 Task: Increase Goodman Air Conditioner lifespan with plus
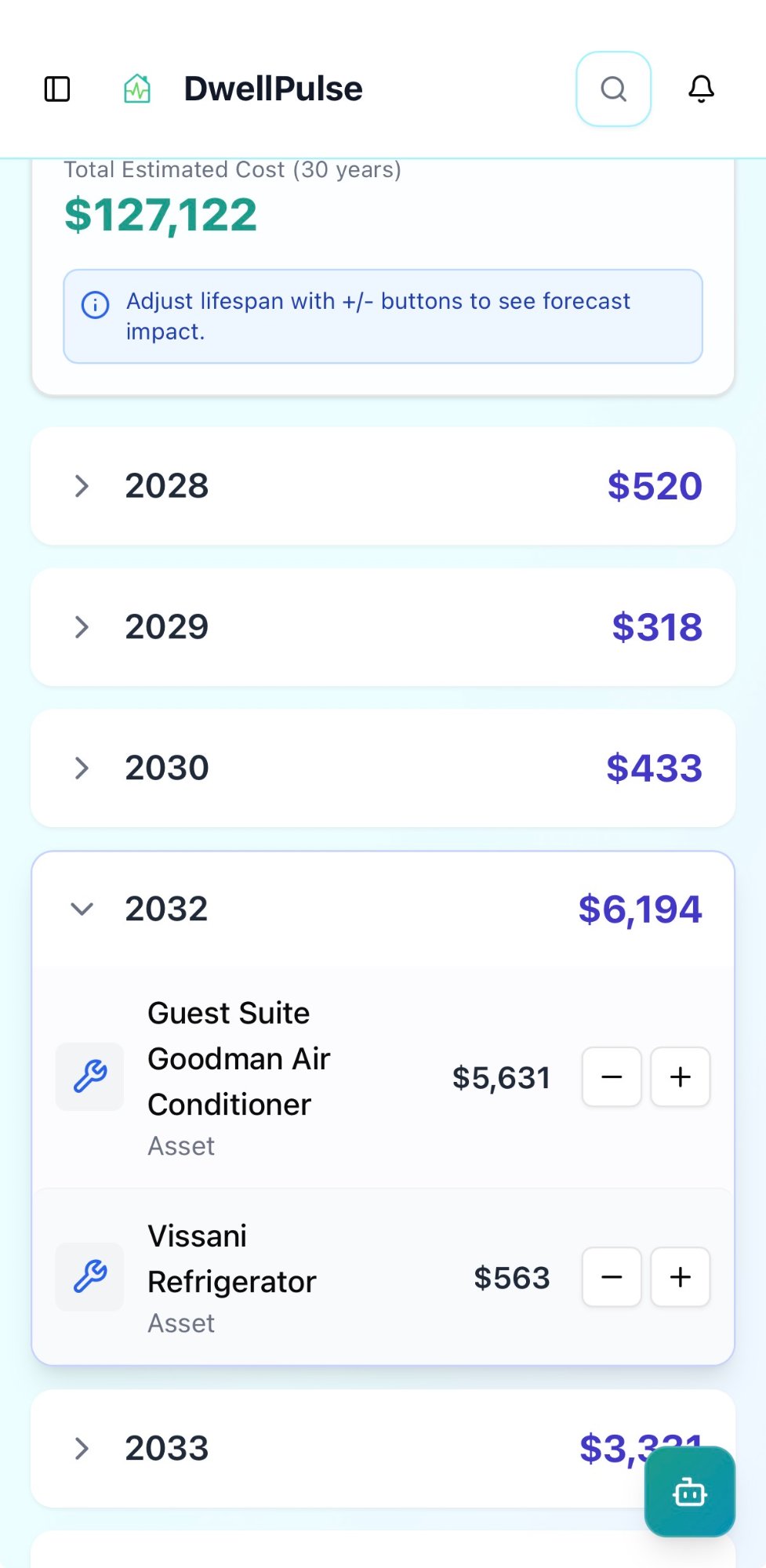point(679,1076)
